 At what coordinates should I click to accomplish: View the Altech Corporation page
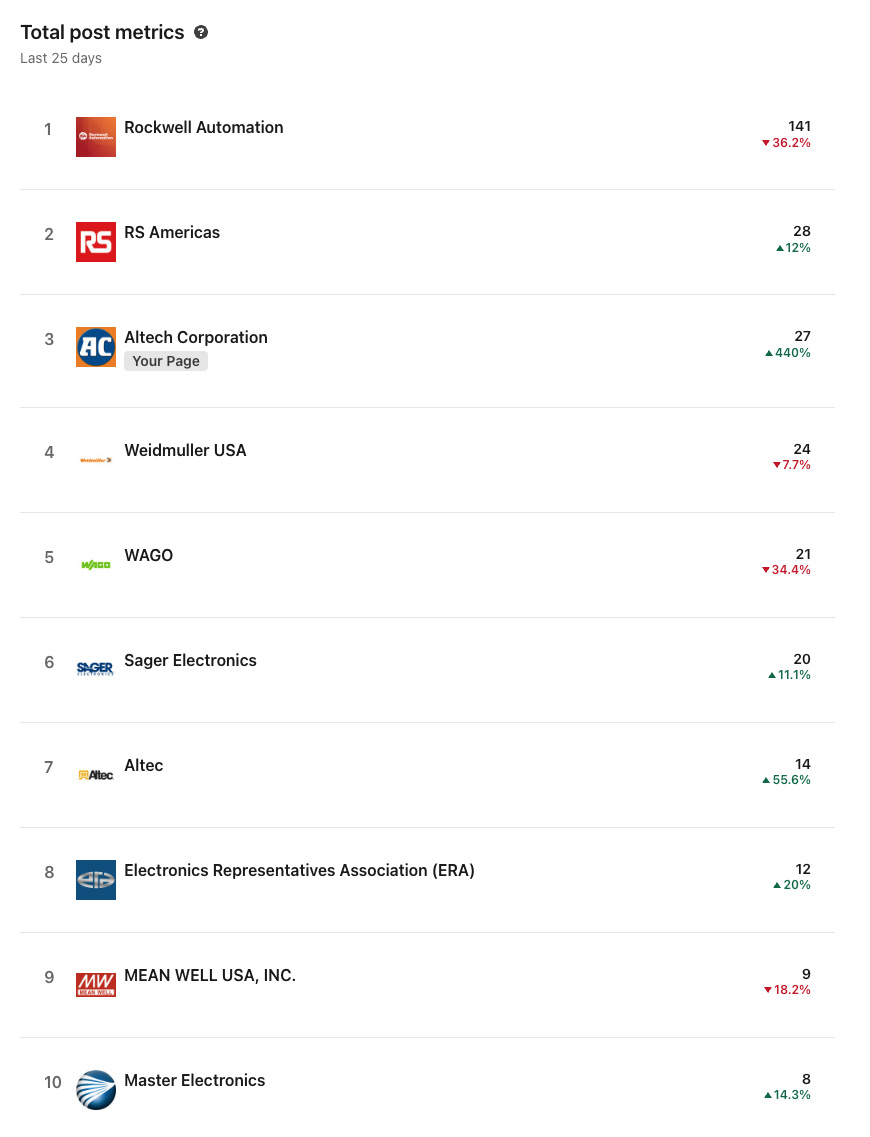pos(195,338)
